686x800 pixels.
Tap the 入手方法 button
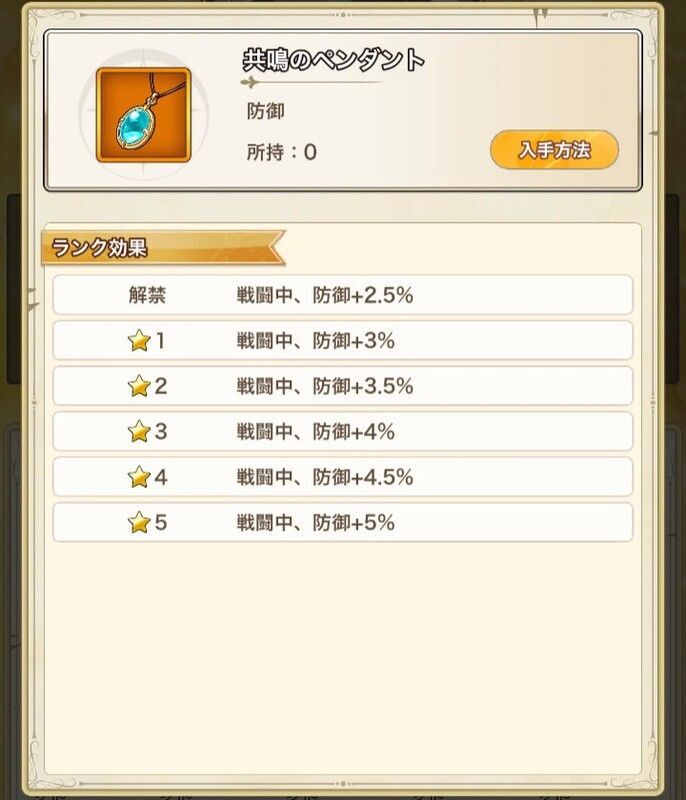pos(554,149)
